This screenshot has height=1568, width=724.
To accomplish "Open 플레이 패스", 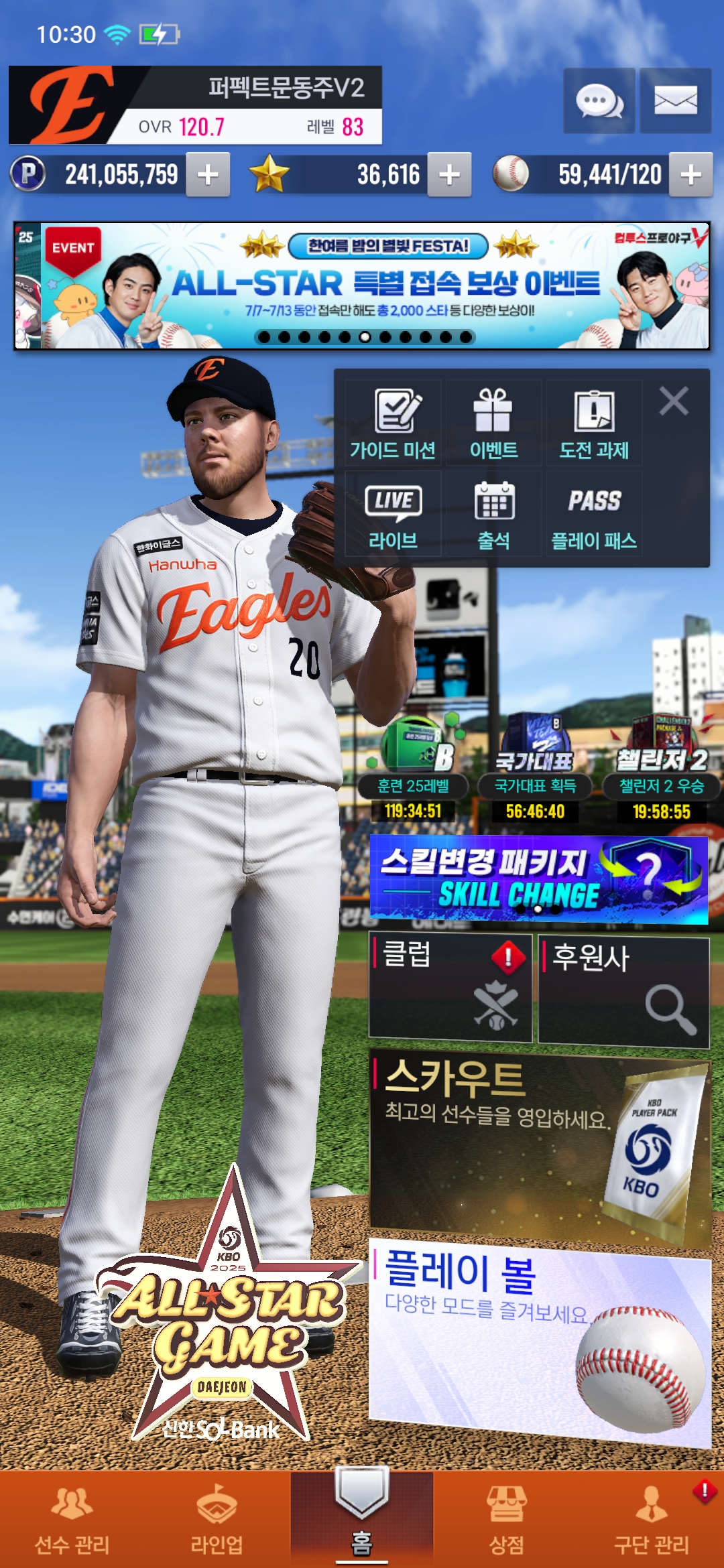I will click(x=595, y=514).
